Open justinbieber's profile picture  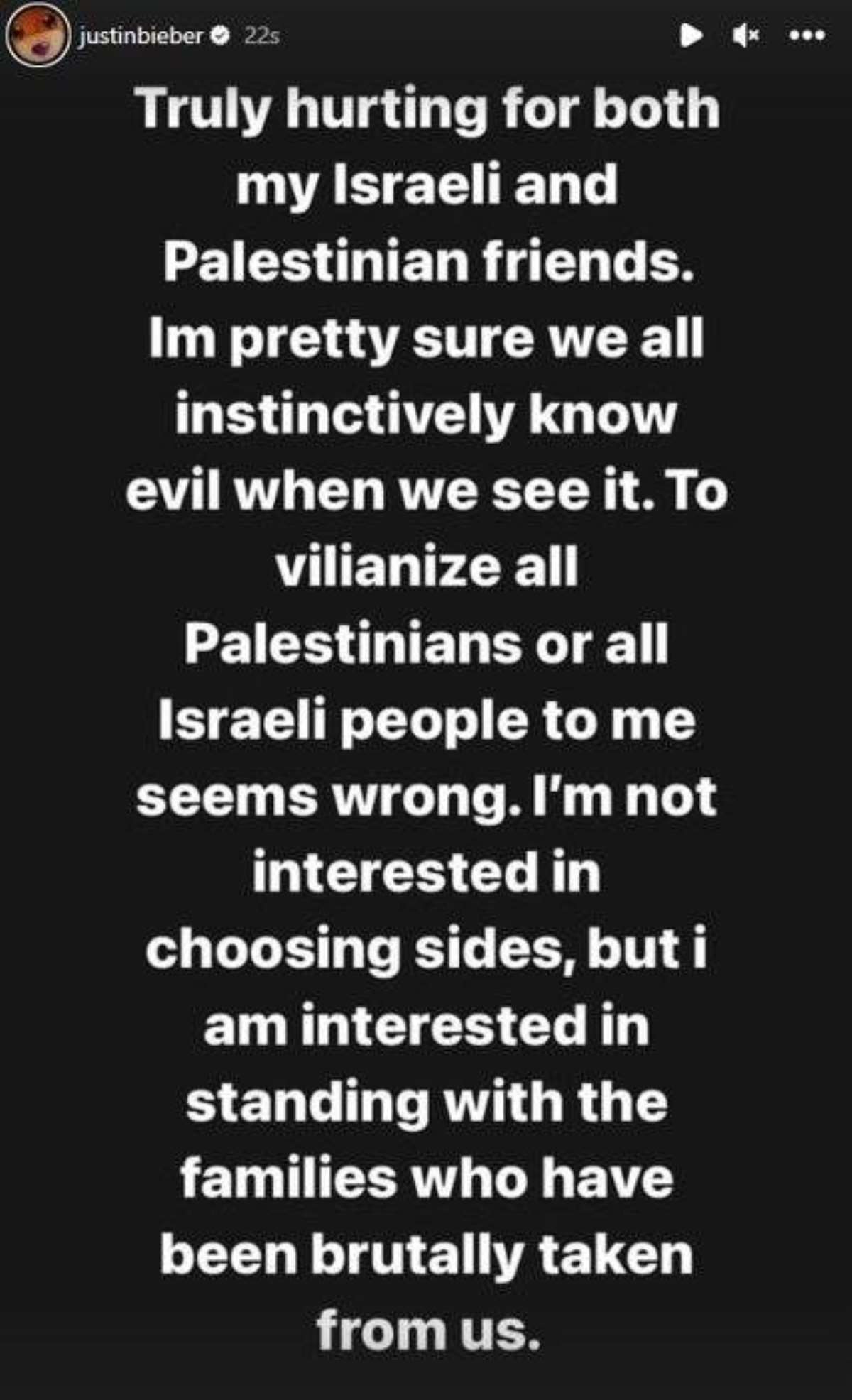point(36,35)
